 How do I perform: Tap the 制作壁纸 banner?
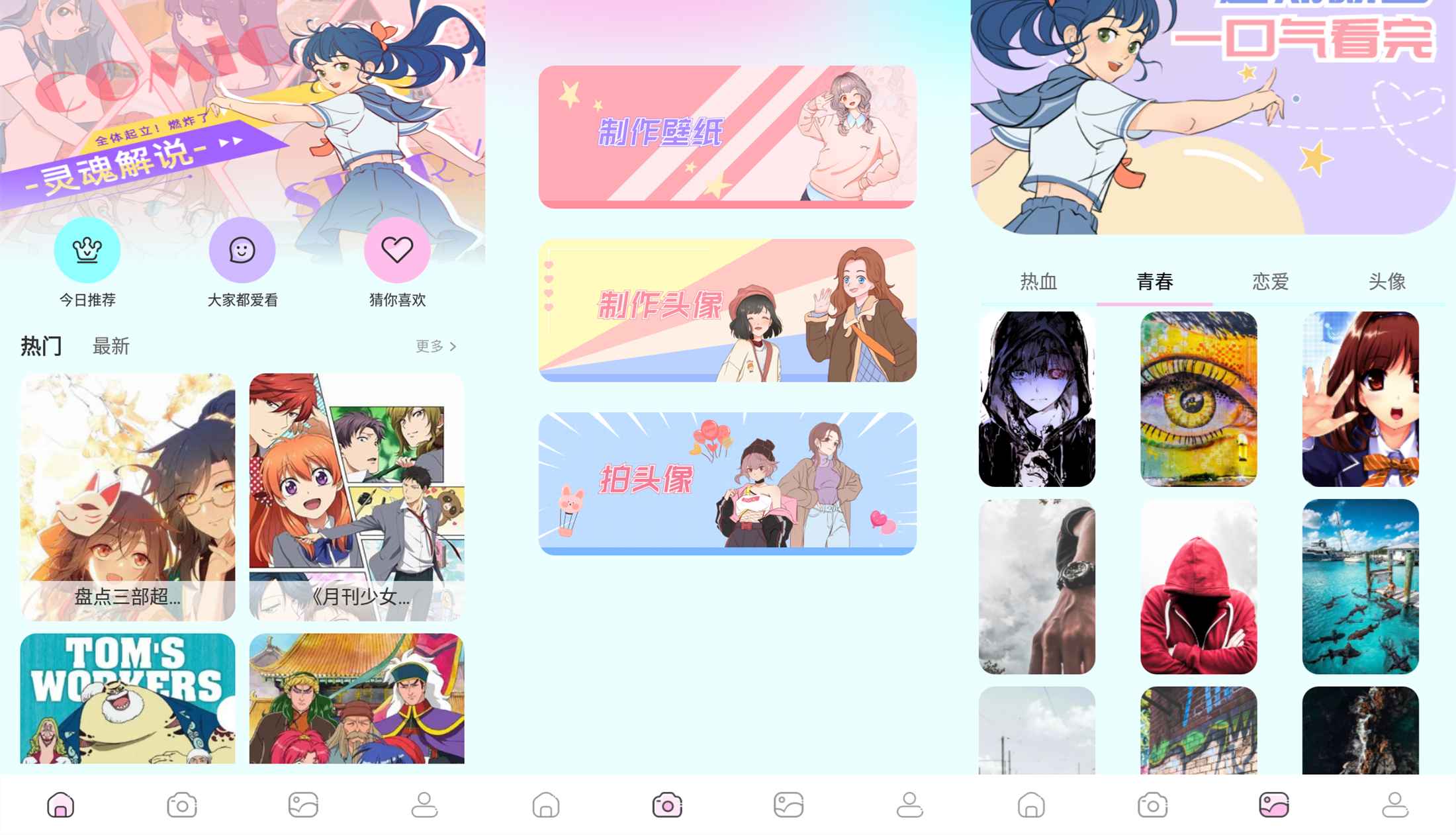tap(727, 136)
